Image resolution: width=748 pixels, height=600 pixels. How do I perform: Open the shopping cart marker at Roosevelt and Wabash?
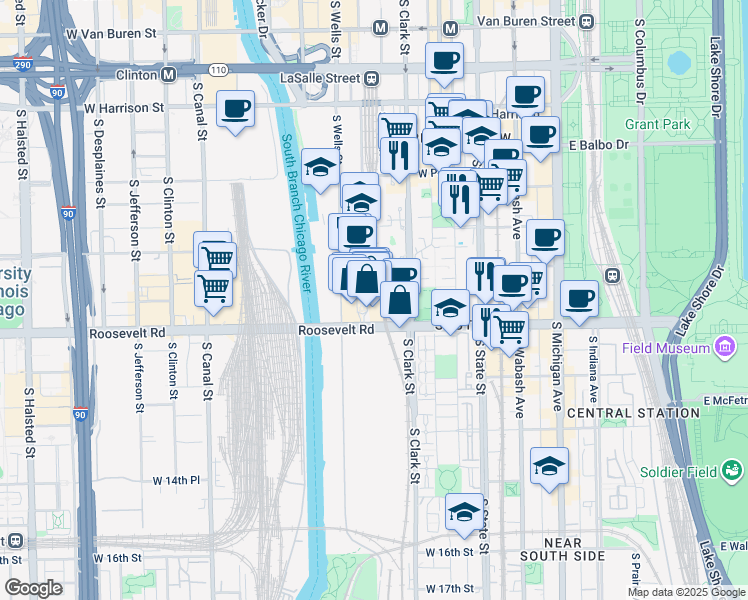pyautogui.click(x=509, y=333)
